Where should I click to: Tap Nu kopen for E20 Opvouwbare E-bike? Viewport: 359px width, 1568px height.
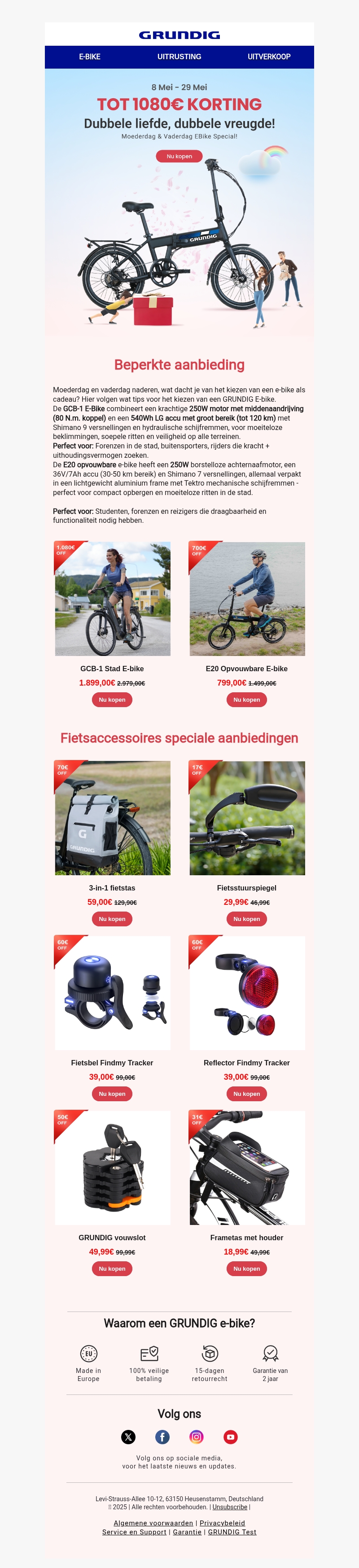tap(246, 699)
